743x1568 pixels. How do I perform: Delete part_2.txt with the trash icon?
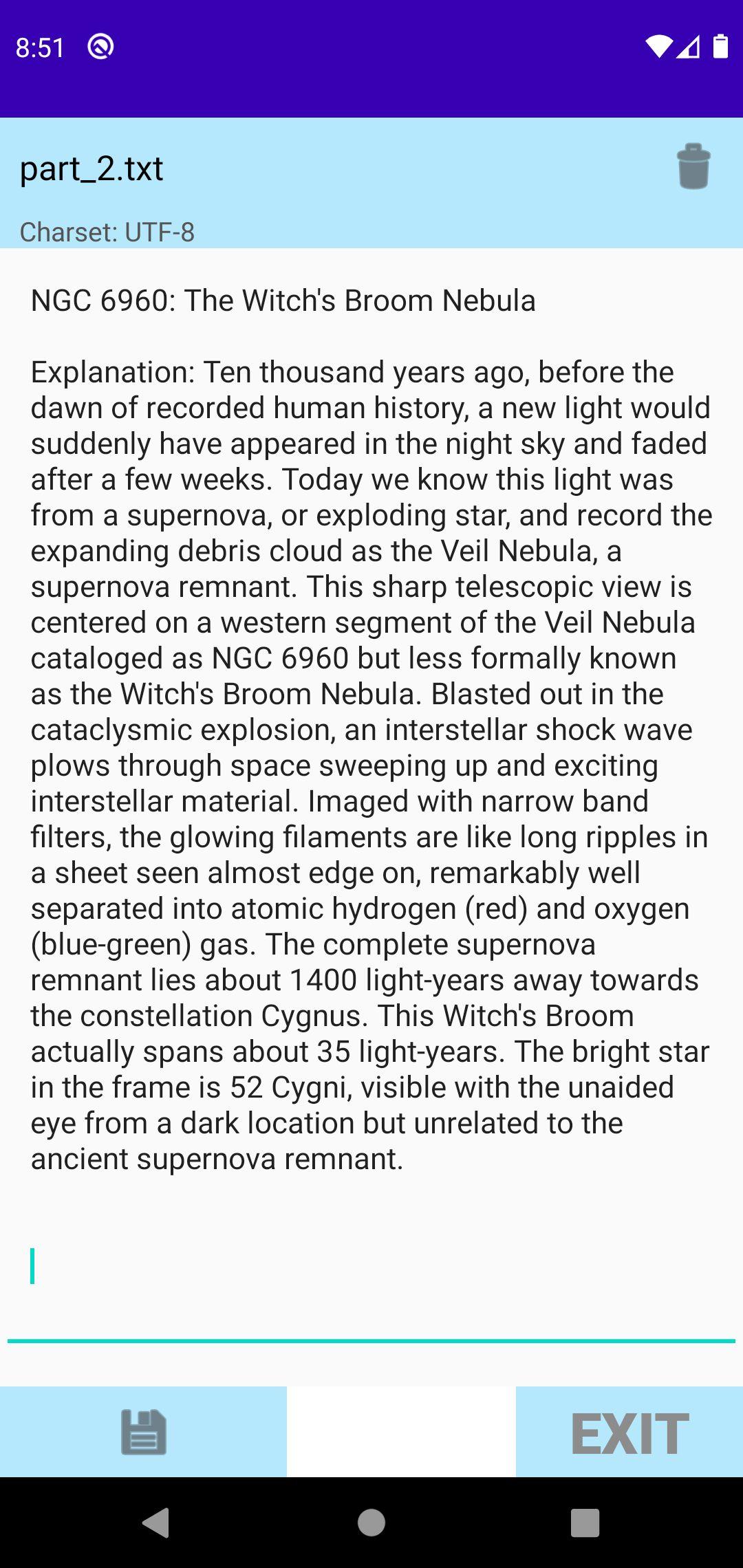[693, 166]
